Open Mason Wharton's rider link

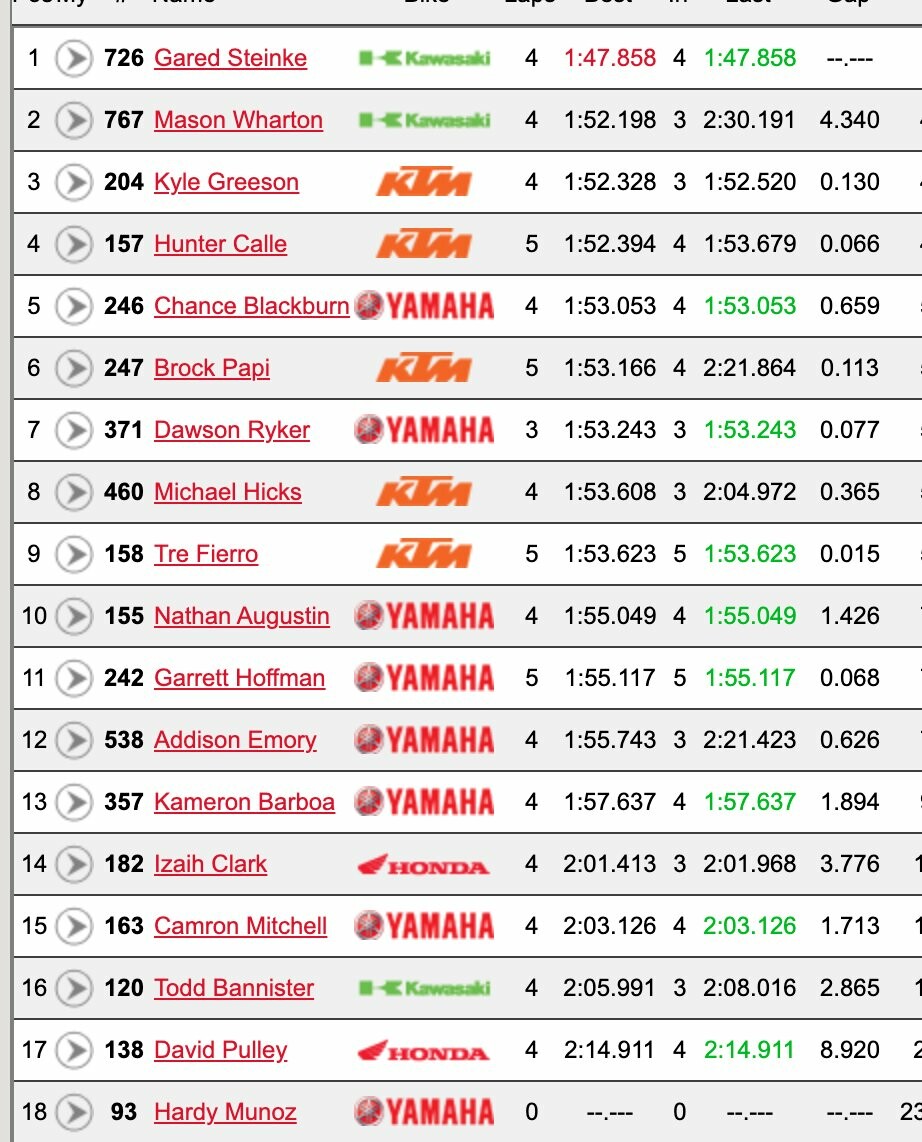point(238,120)
